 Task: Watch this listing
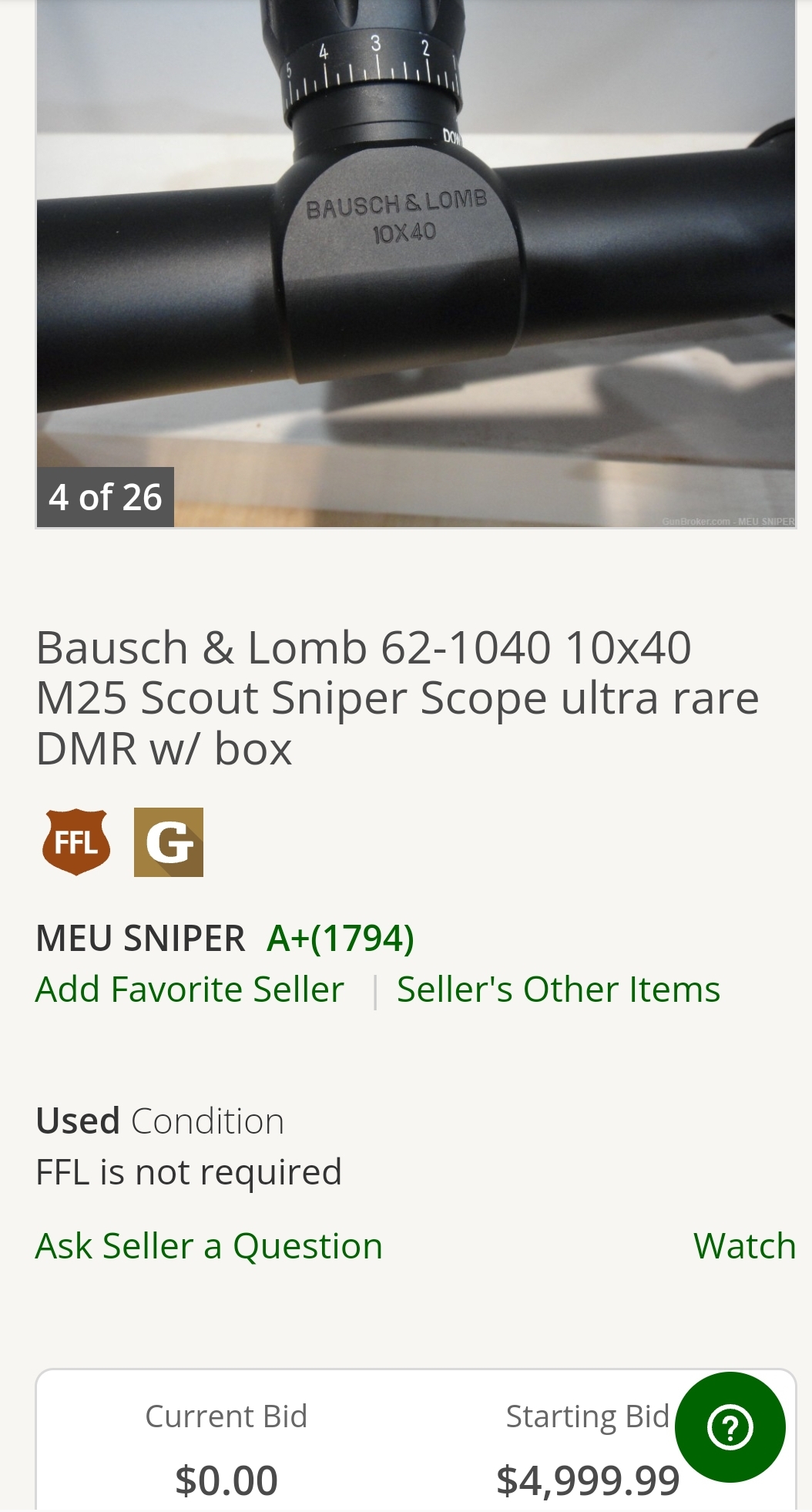743,1245
